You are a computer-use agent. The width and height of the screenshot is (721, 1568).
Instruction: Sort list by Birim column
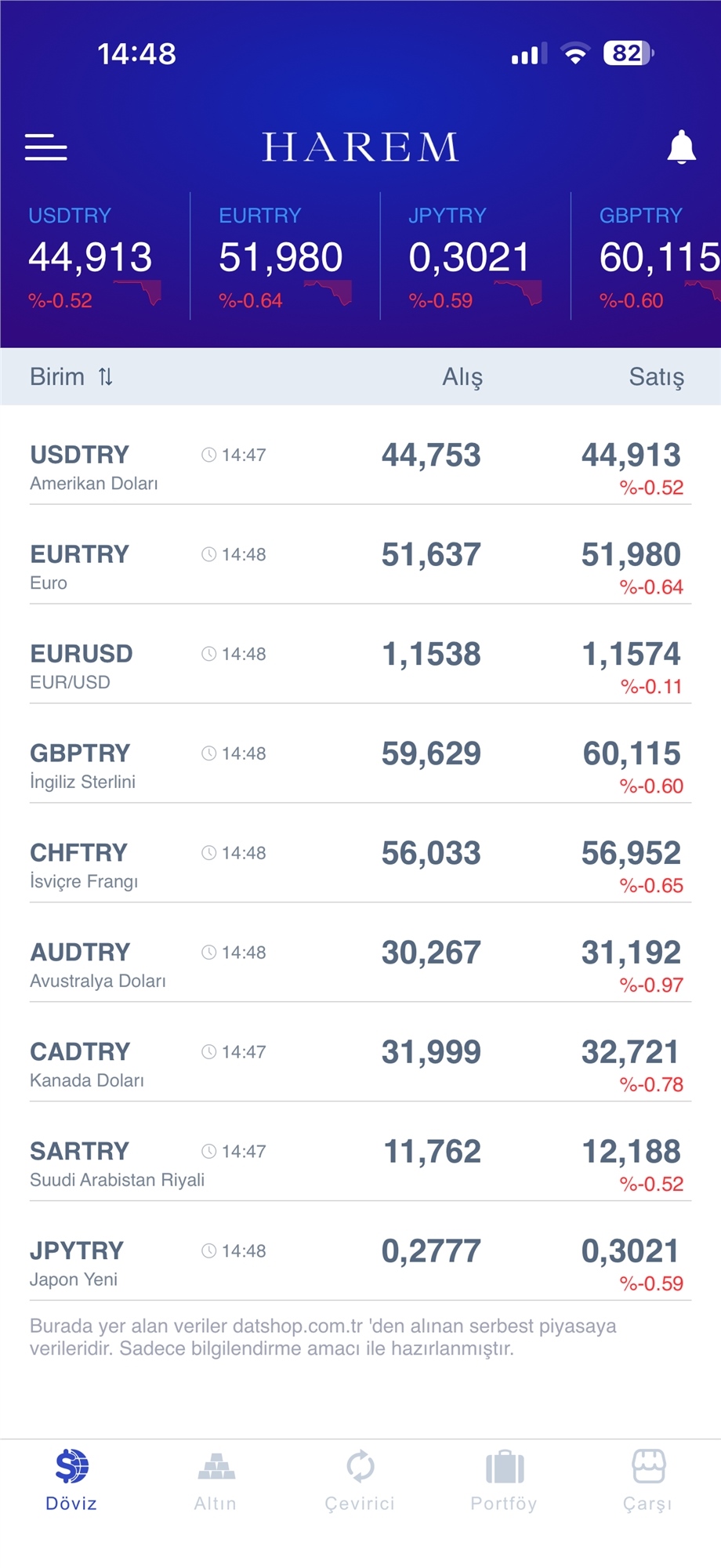[x=72, y=377]
